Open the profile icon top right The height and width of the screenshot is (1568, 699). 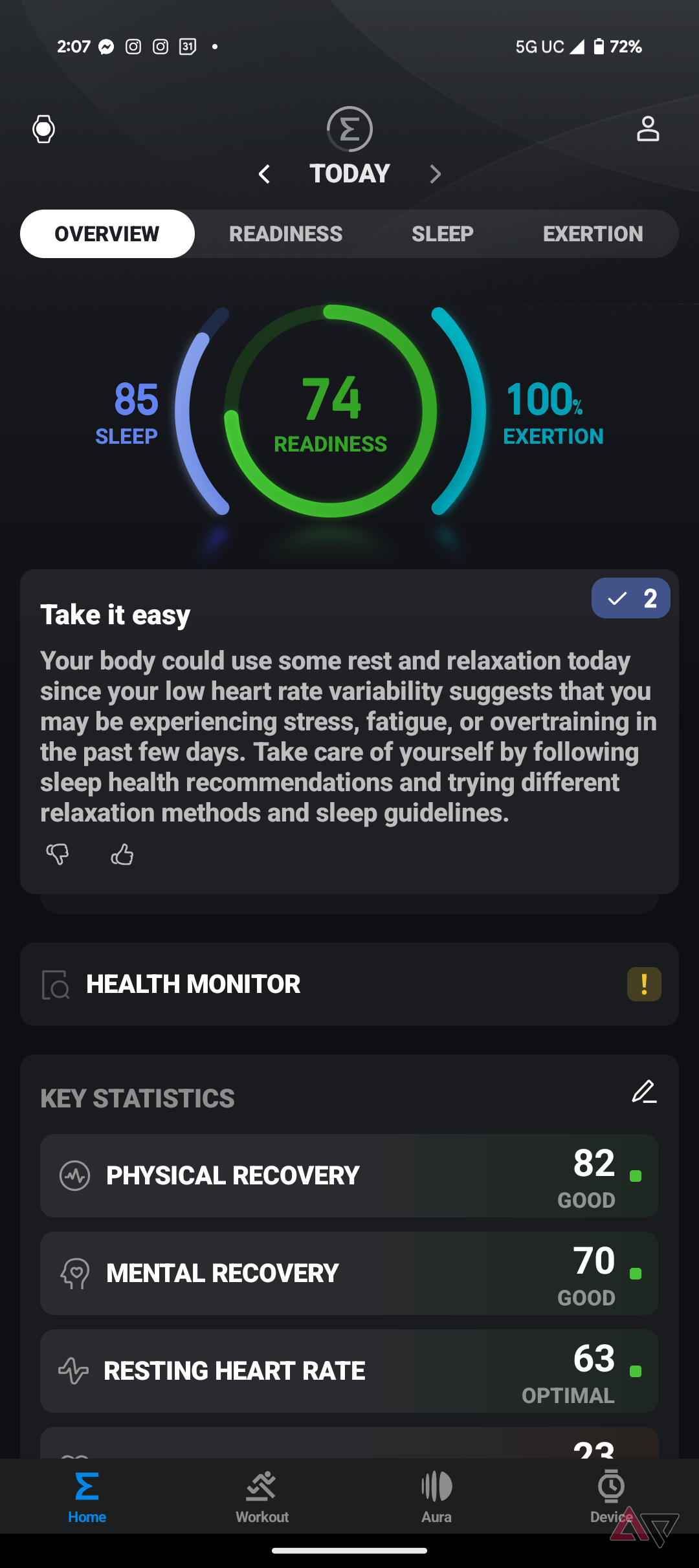click(649, 129)
